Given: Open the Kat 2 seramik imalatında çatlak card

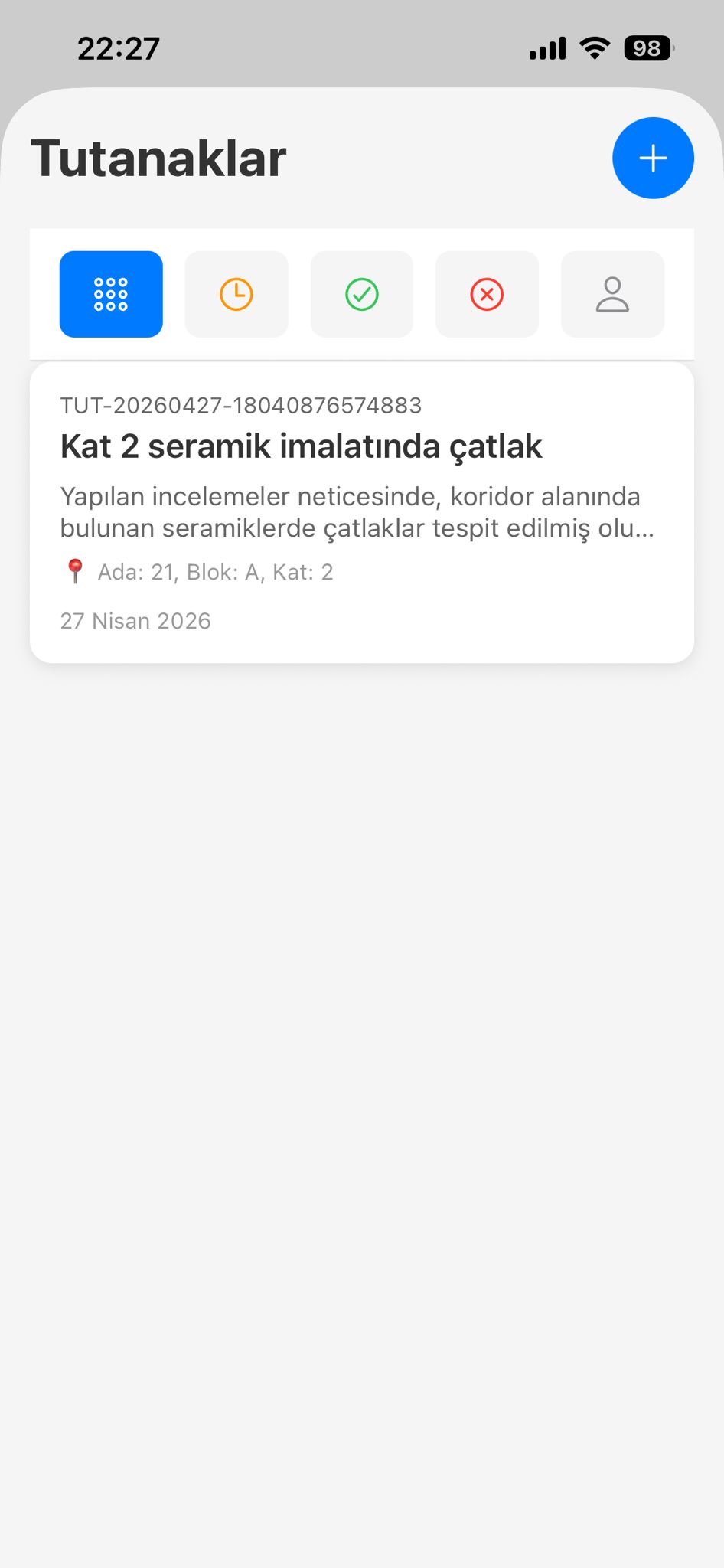Looking at the screenshot, I should 361,511.
